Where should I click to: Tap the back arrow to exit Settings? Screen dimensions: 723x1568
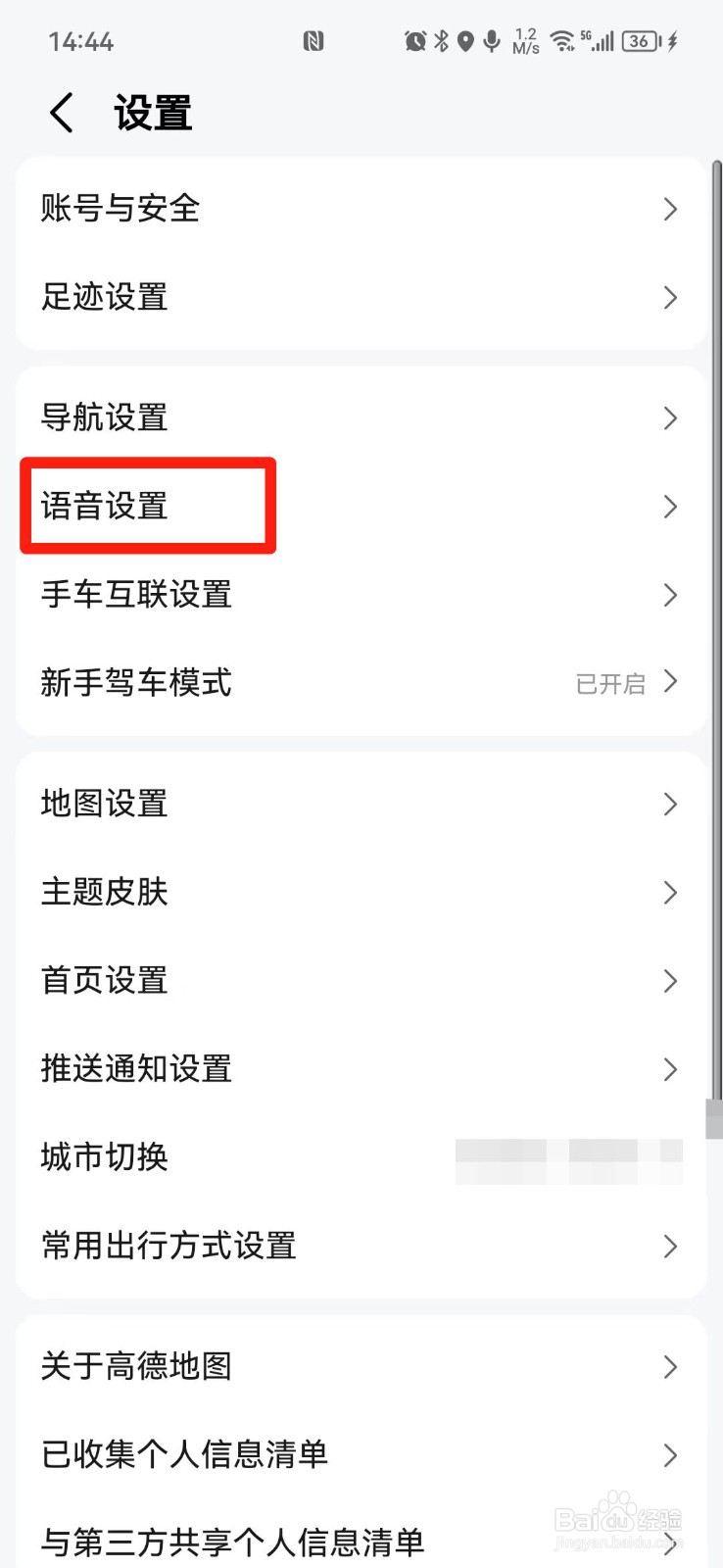pyautogui.click(x=61, y=112)
